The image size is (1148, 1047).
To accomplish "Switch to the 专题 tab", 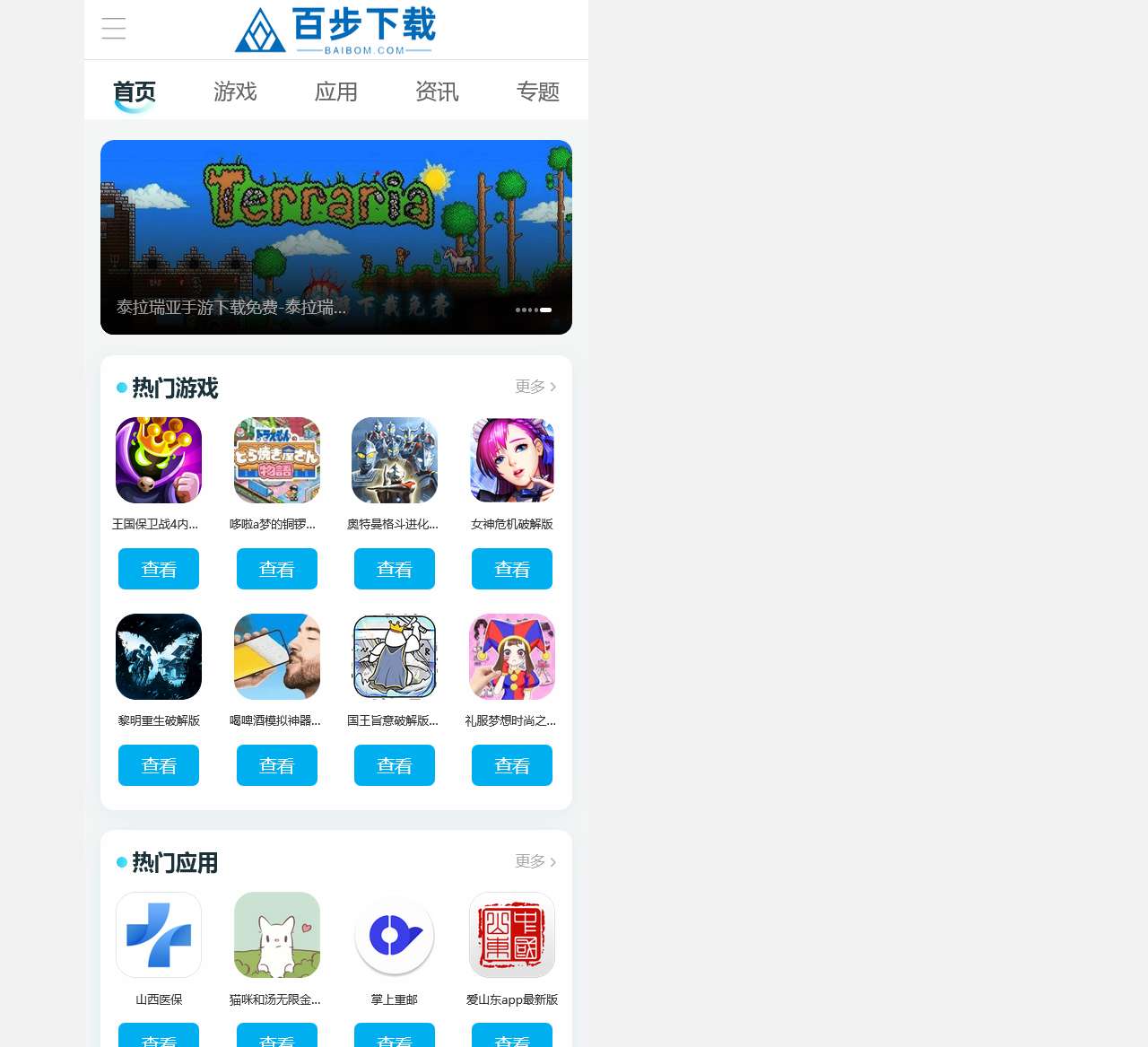I will (538, 92).
